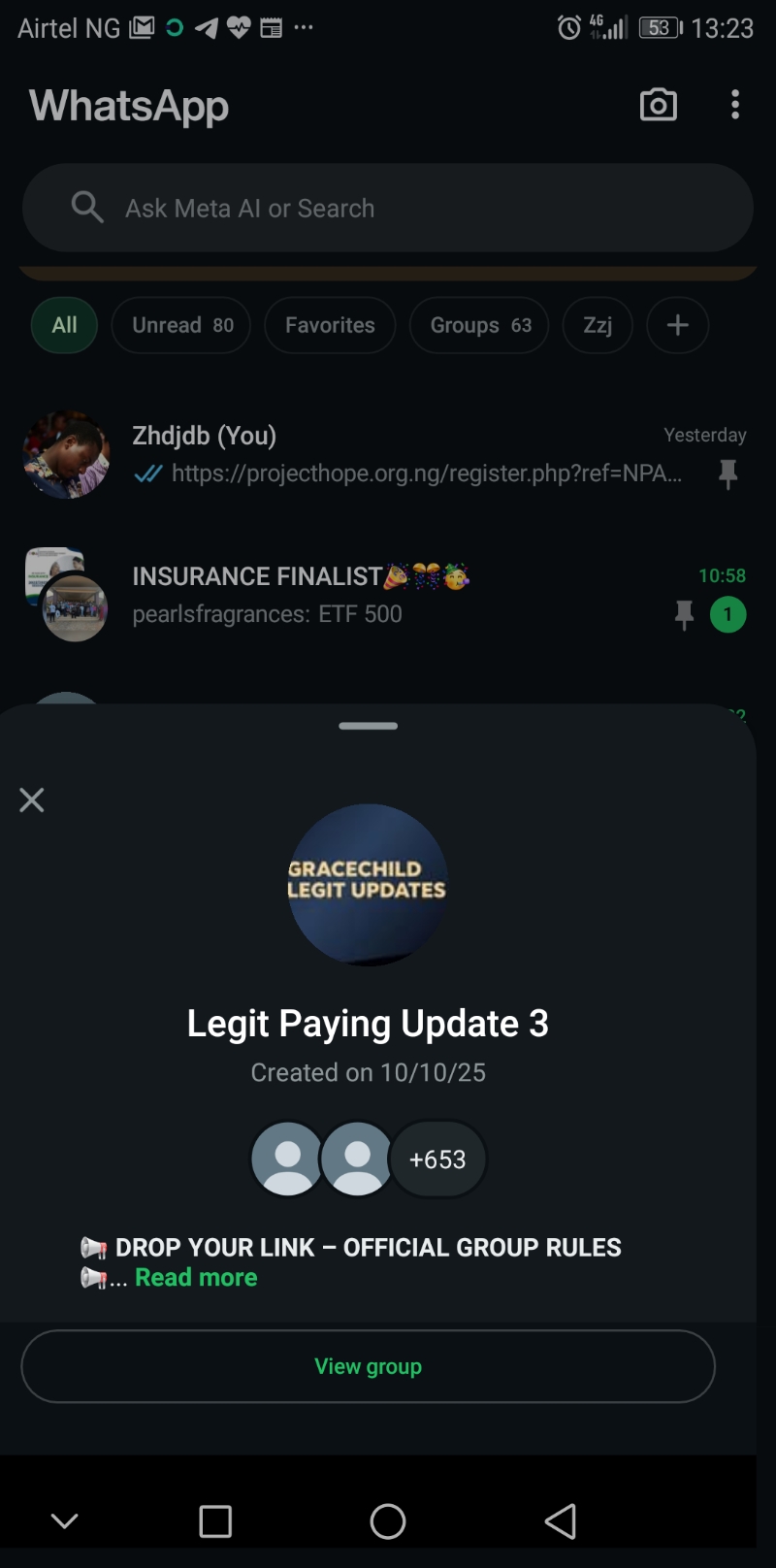Show Favorites chats
The height and width of the screenshot is (1568, 776).
[330, 325]
